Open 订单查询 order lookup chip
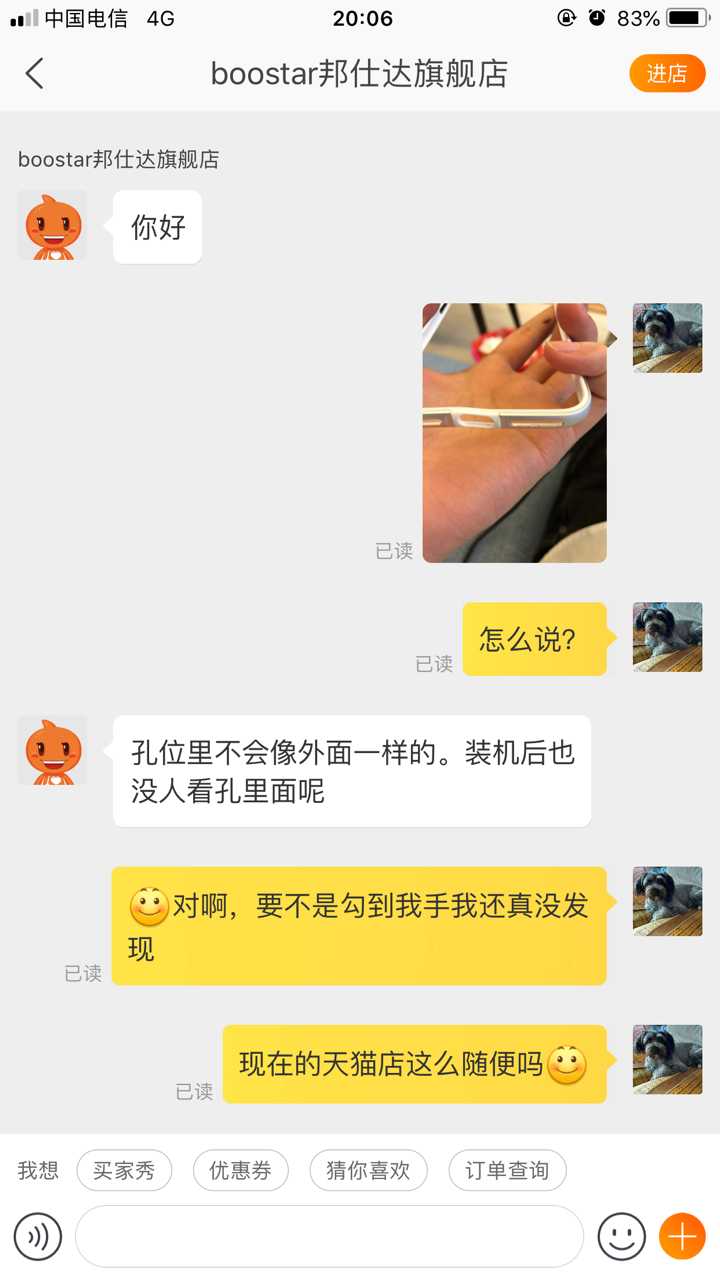The image size is (720, 1280). (507, 1170)
